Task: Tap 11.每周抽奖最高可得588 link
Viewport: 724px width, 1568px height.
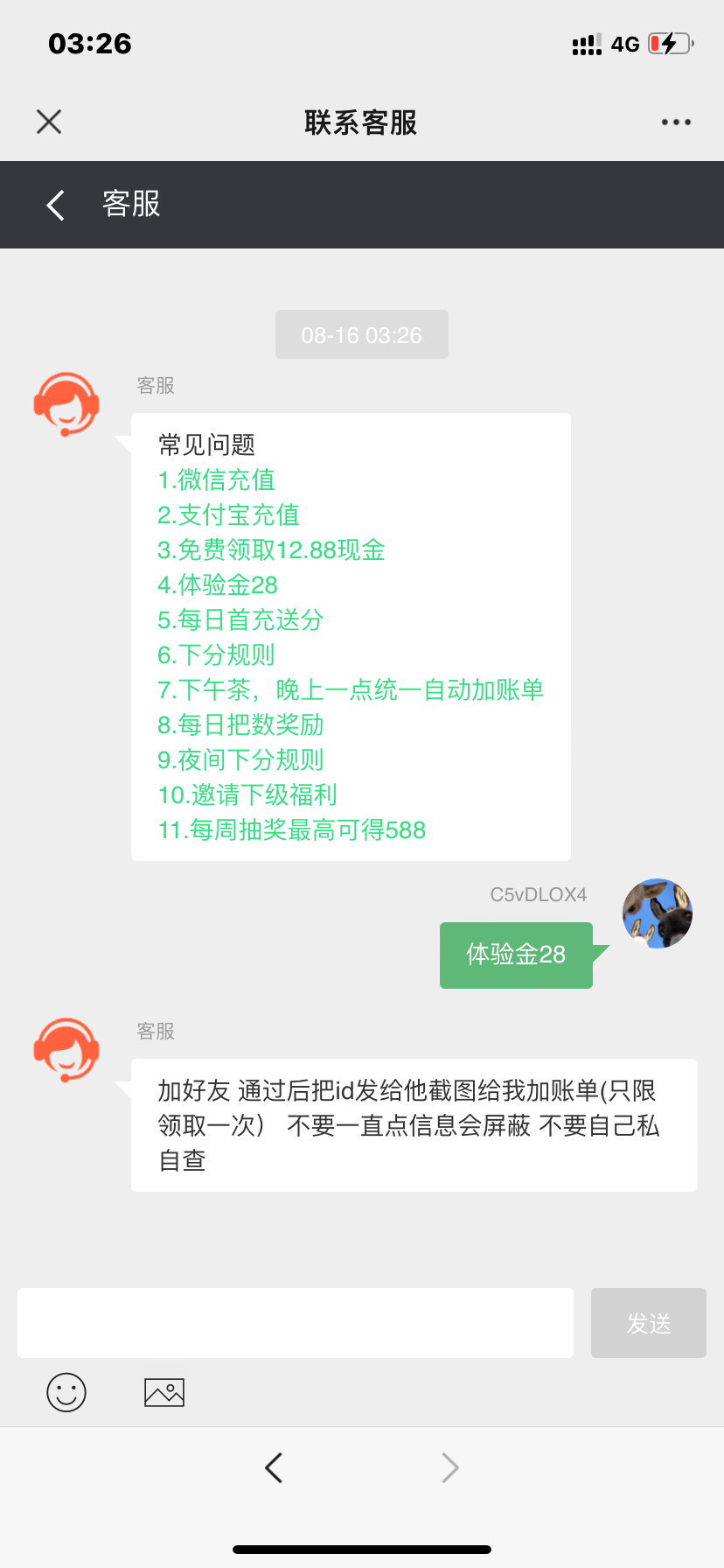Action: pos(291,830)
